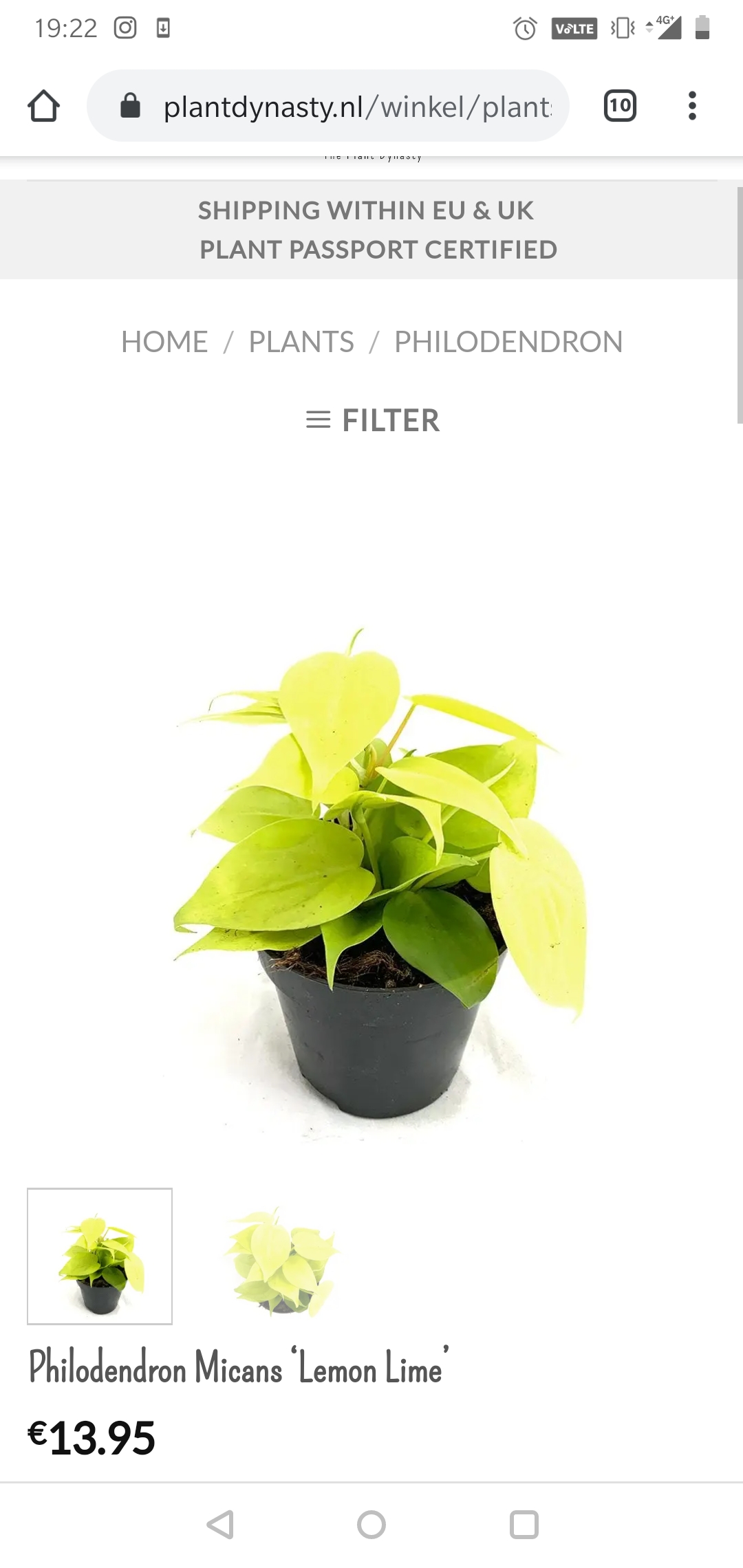The height and width of the screenshot is (1568, 743).
Task: Open the PHILODENDRON category breadcrumb
Action: [508, 342]
